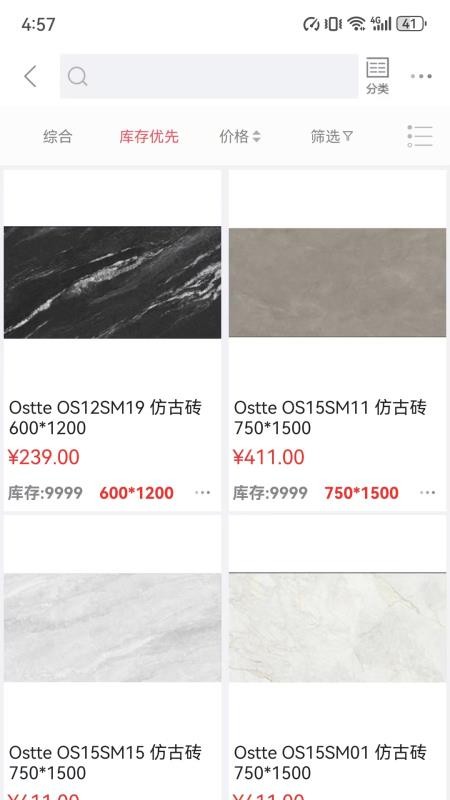Open Ostte OS12SM19 600*1200 product
450x800 pixels.
[112, 340]
